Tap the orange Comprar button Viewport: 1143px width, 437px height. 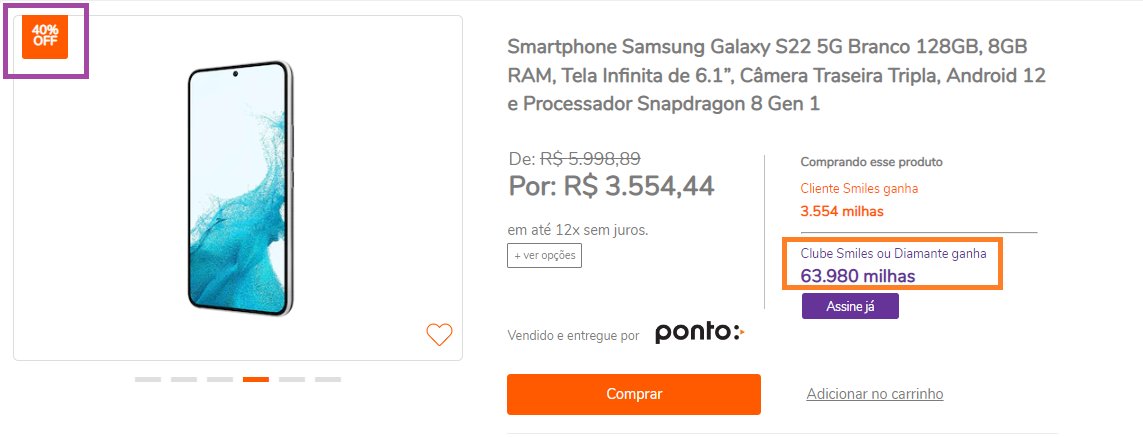(634, 394)
